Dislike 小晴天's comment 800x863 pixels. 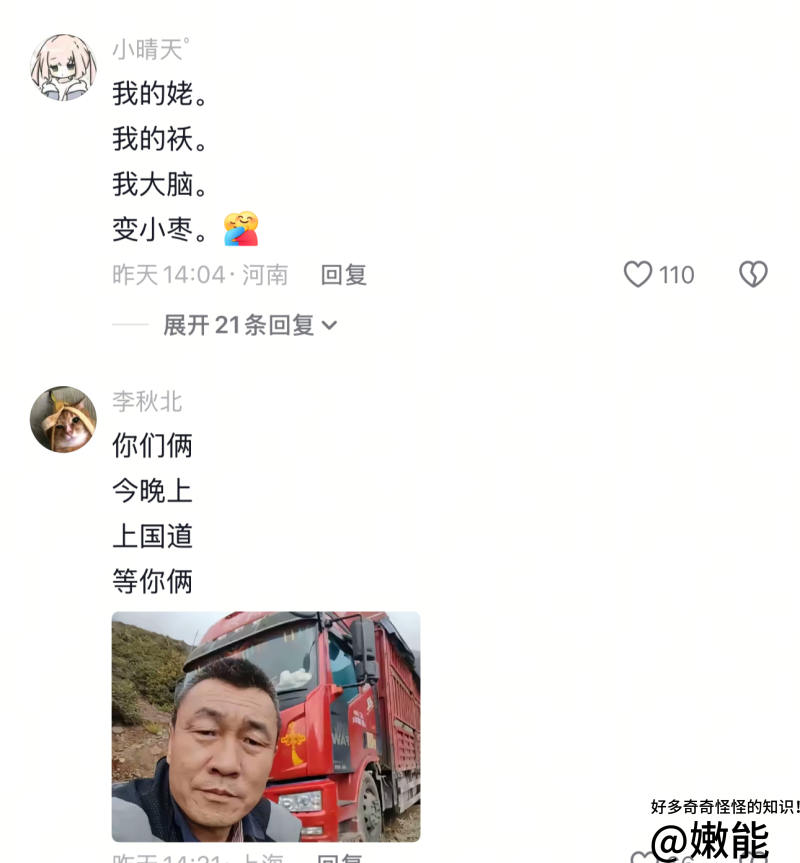(753, 275)
